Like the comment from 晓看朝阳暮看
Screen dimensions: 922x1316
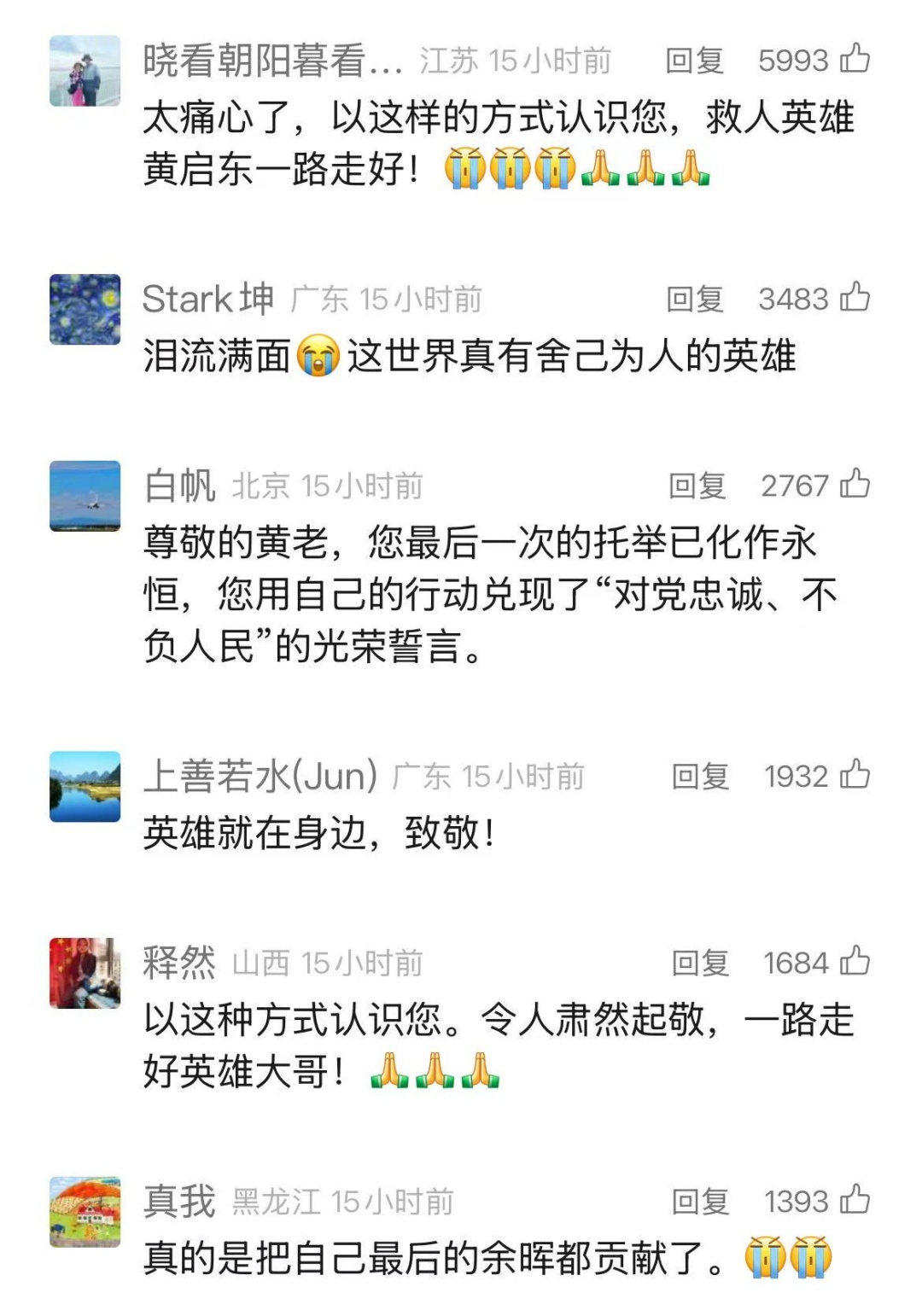(855, 59)
